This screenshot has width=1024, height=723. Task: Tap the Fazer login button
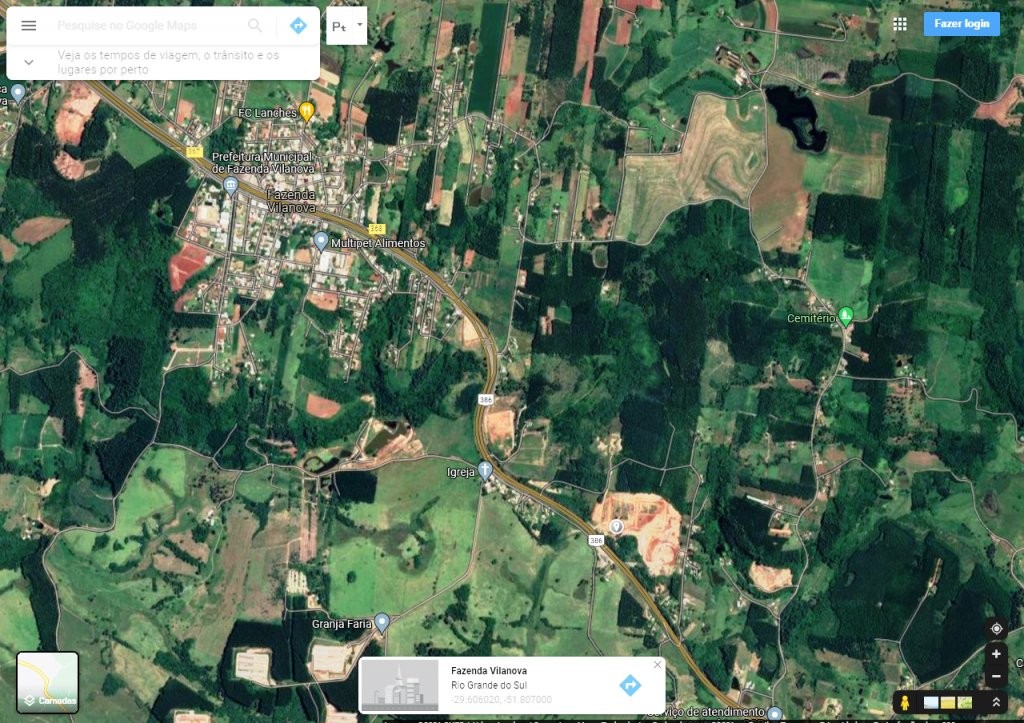pos(961,24)
